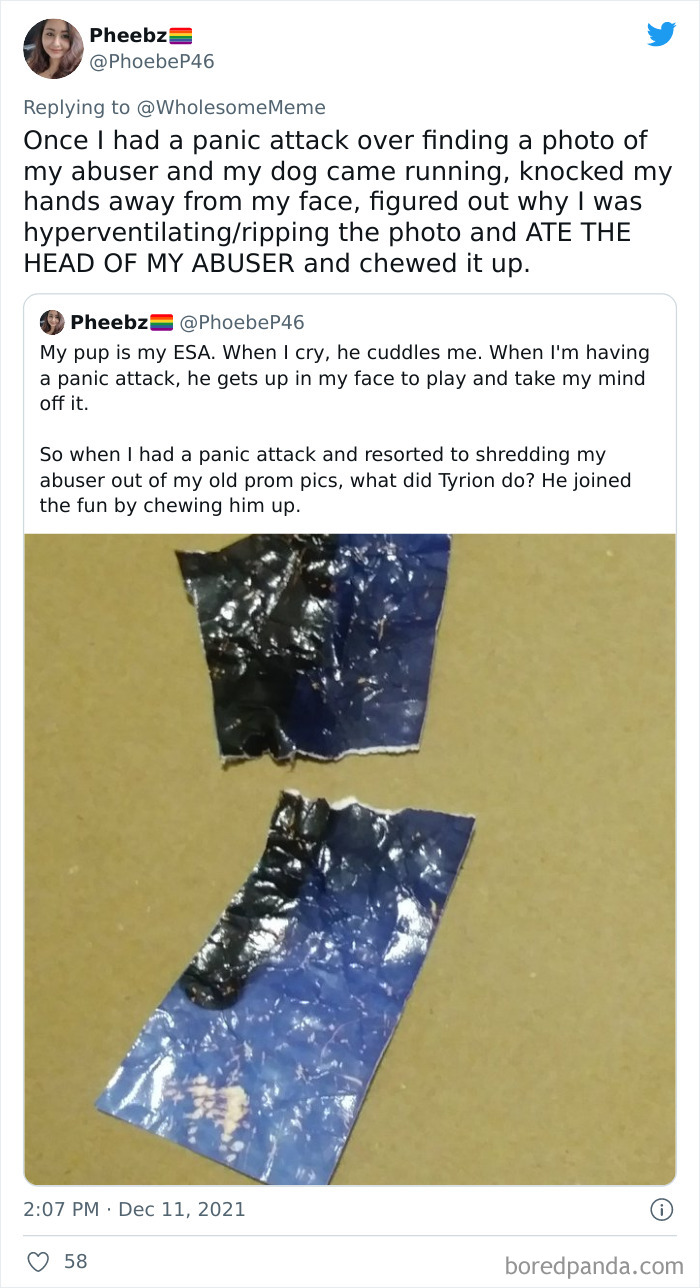View the torn photo image in full
Screen dimensions: 700x1288
pos(350,859)
